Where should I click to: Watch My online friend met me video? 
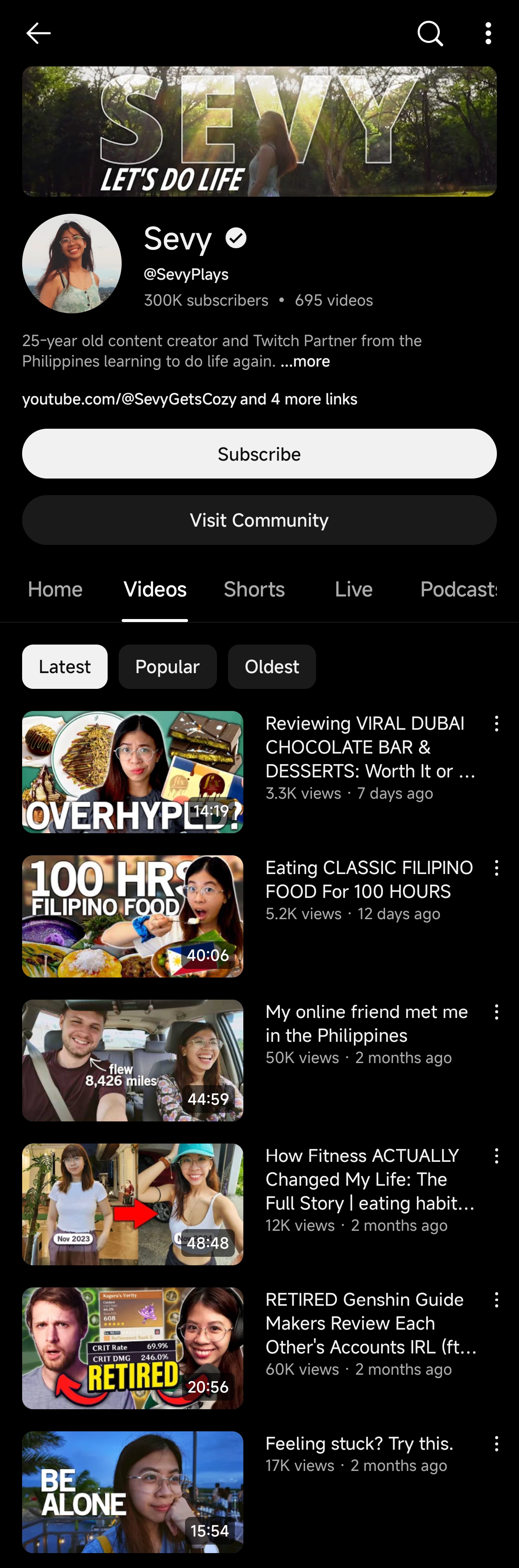click(x=133, y=1061)
